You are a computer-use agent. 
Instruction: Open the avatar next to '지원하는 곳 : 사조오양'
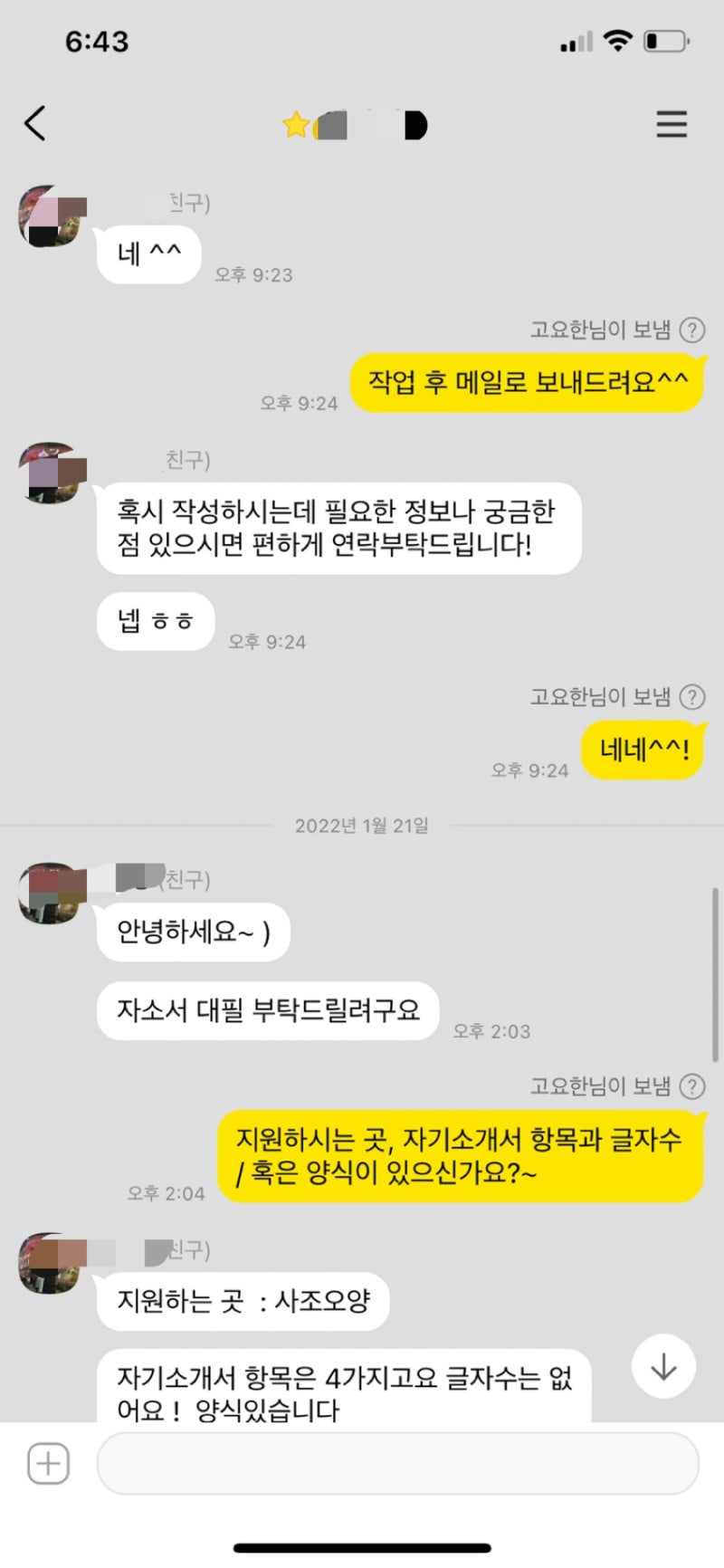point(51,1262)
